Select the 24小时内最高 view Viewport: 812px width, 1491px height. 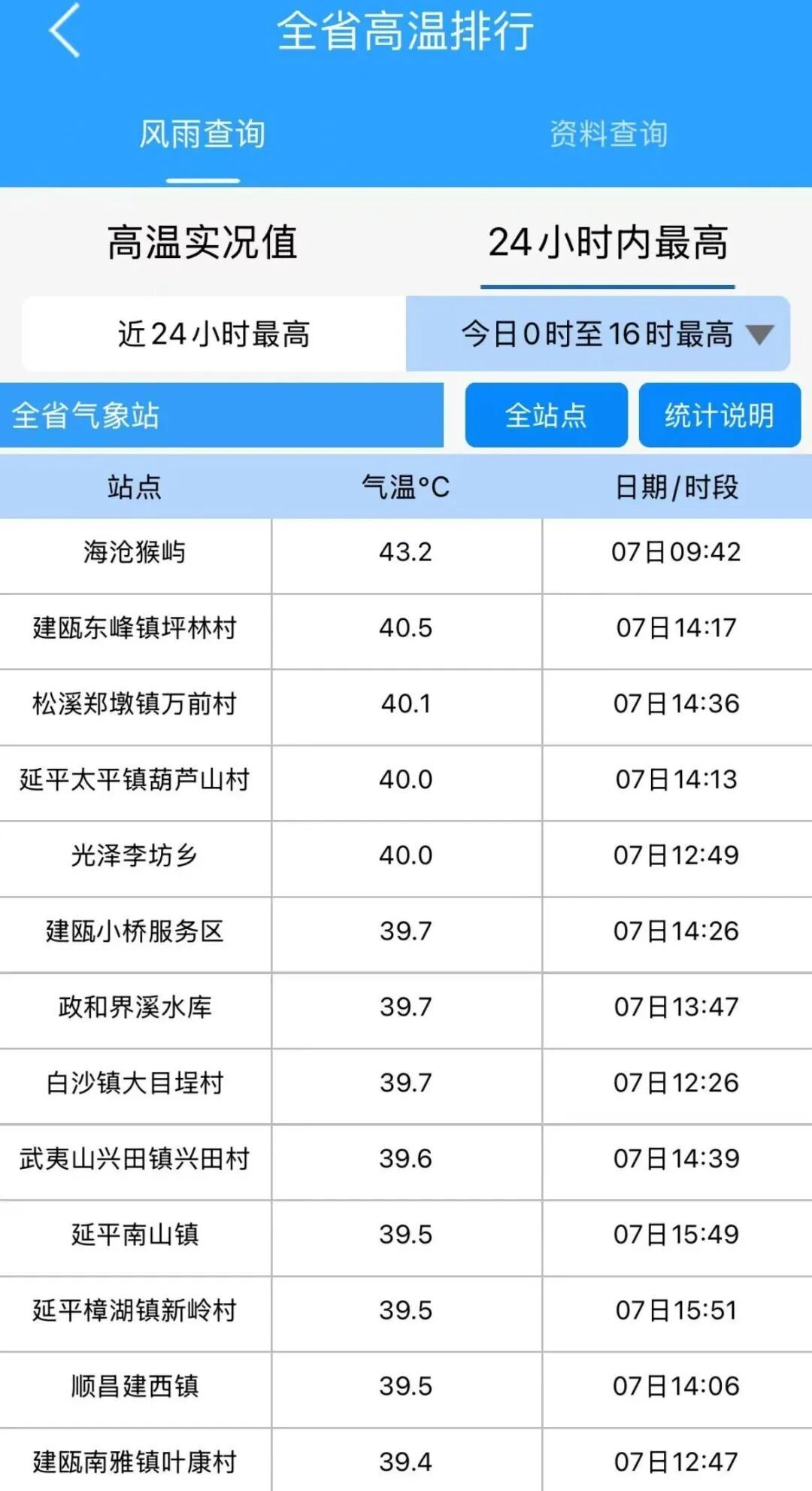click(609, 239)
